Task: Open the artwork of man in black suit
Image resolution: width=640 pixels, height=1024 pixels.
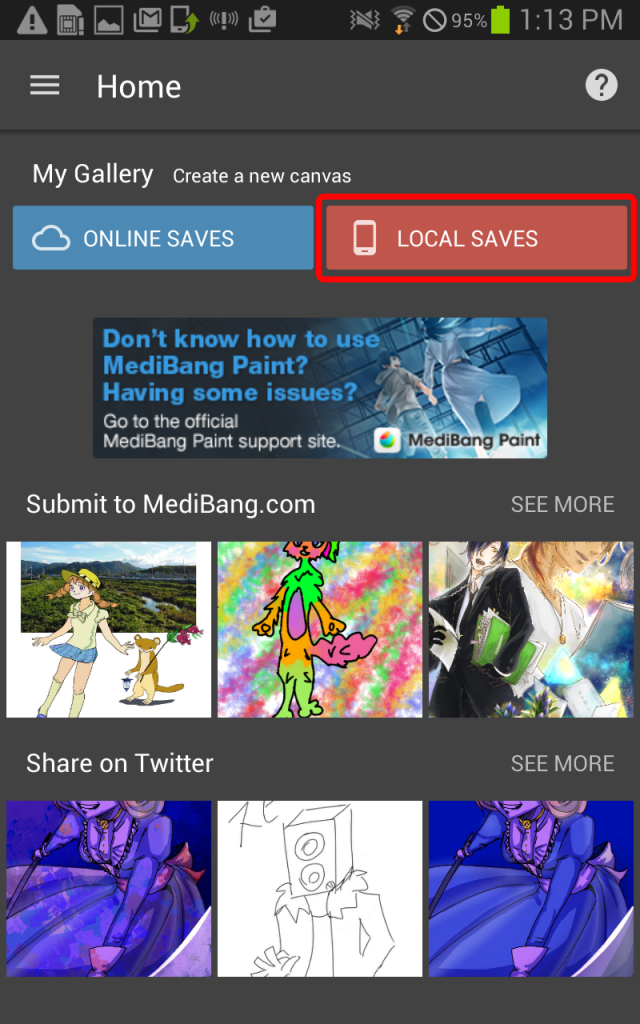Action: [531, 630]
